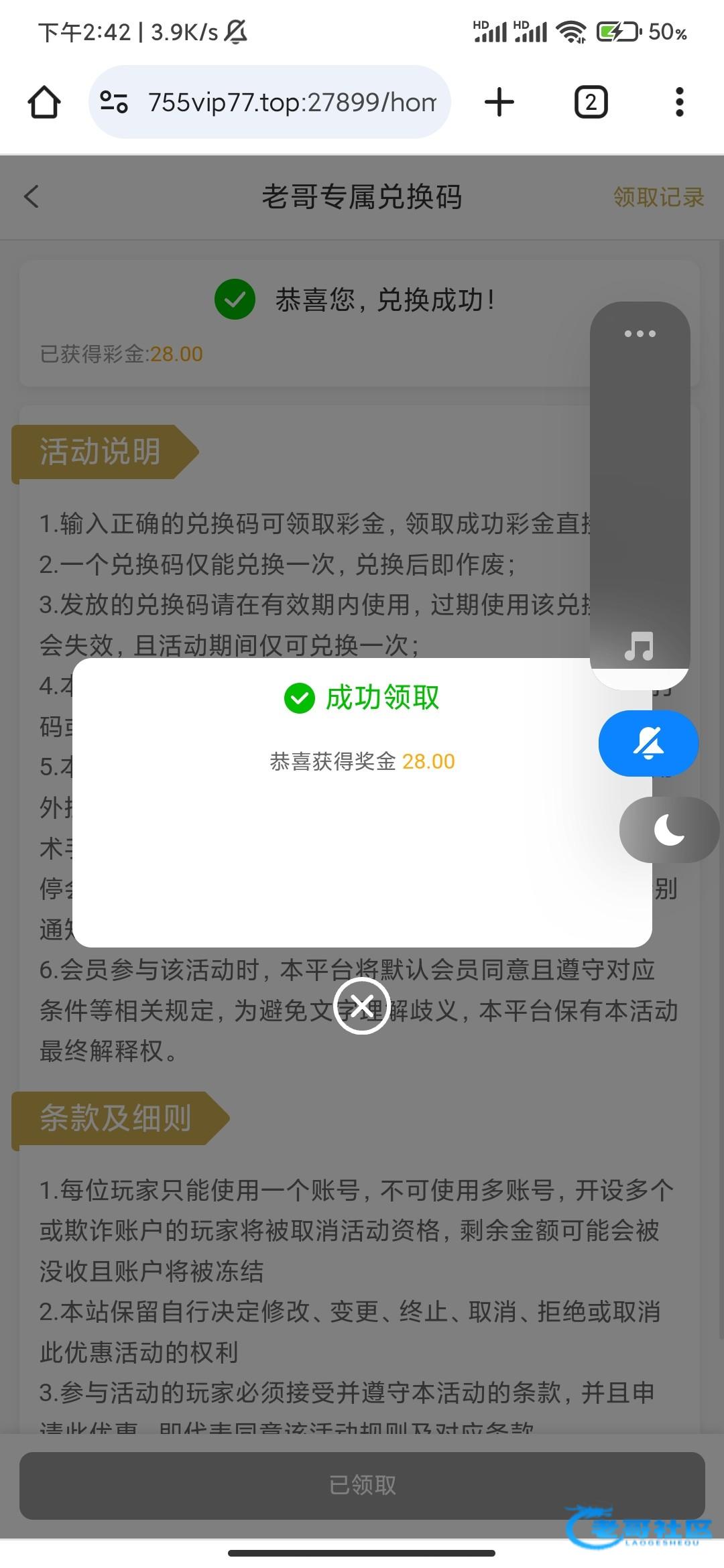
Task: Open the browser overflow menu
Action: coord(679,103)
